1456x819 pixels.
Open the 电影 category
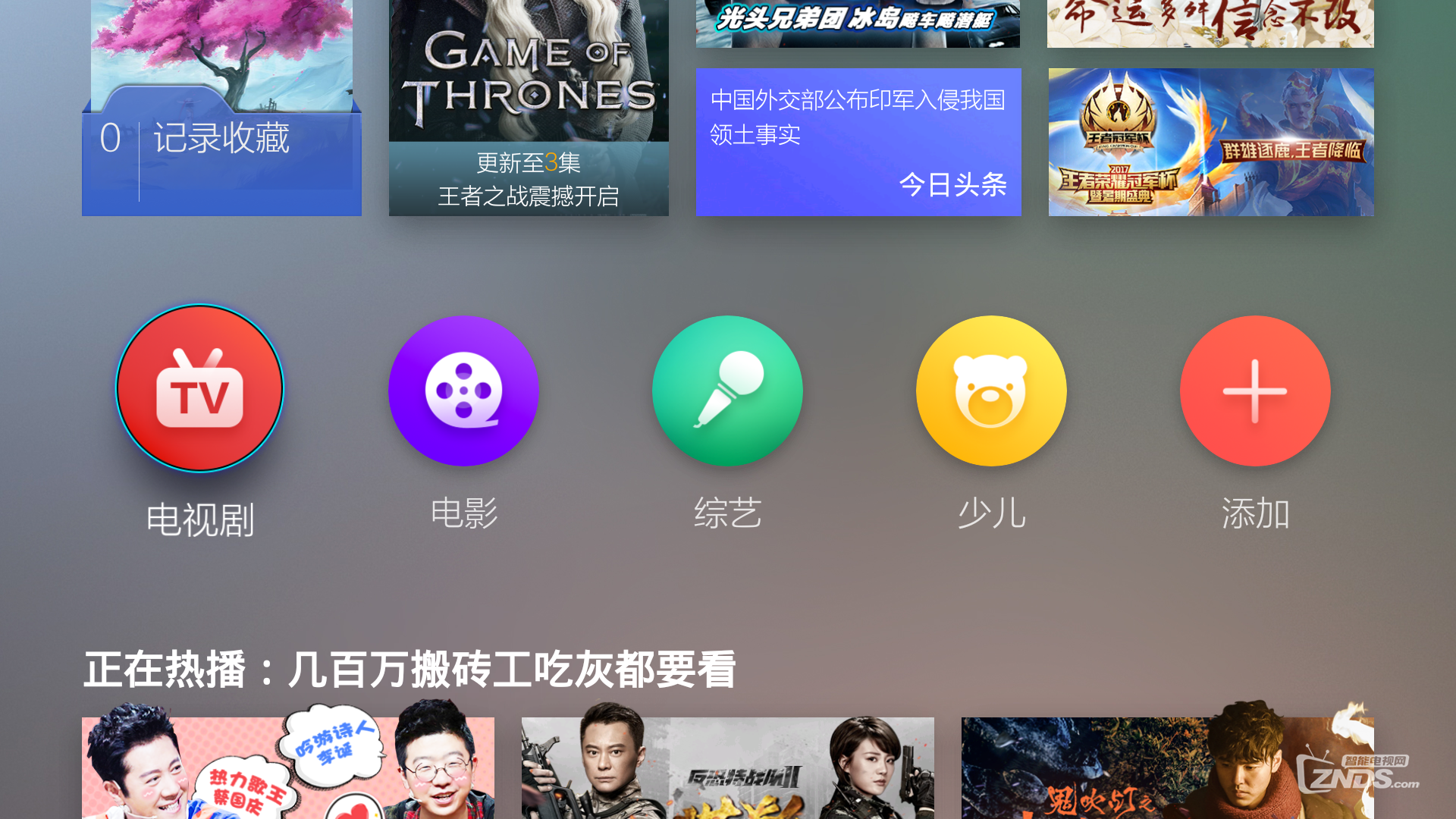point(463,391)
